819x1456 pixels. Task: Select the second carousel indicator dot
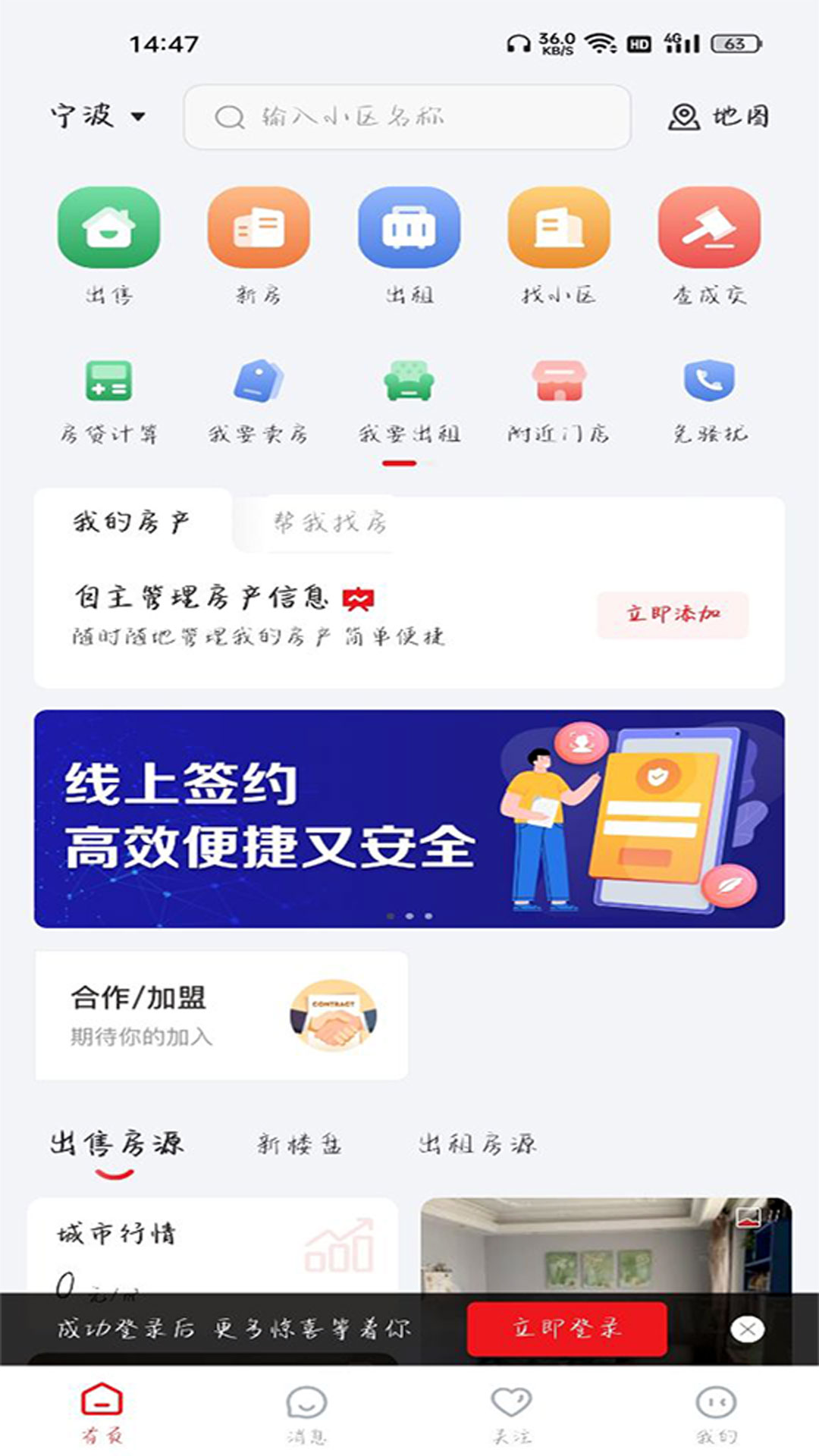(x=409, y=918)
